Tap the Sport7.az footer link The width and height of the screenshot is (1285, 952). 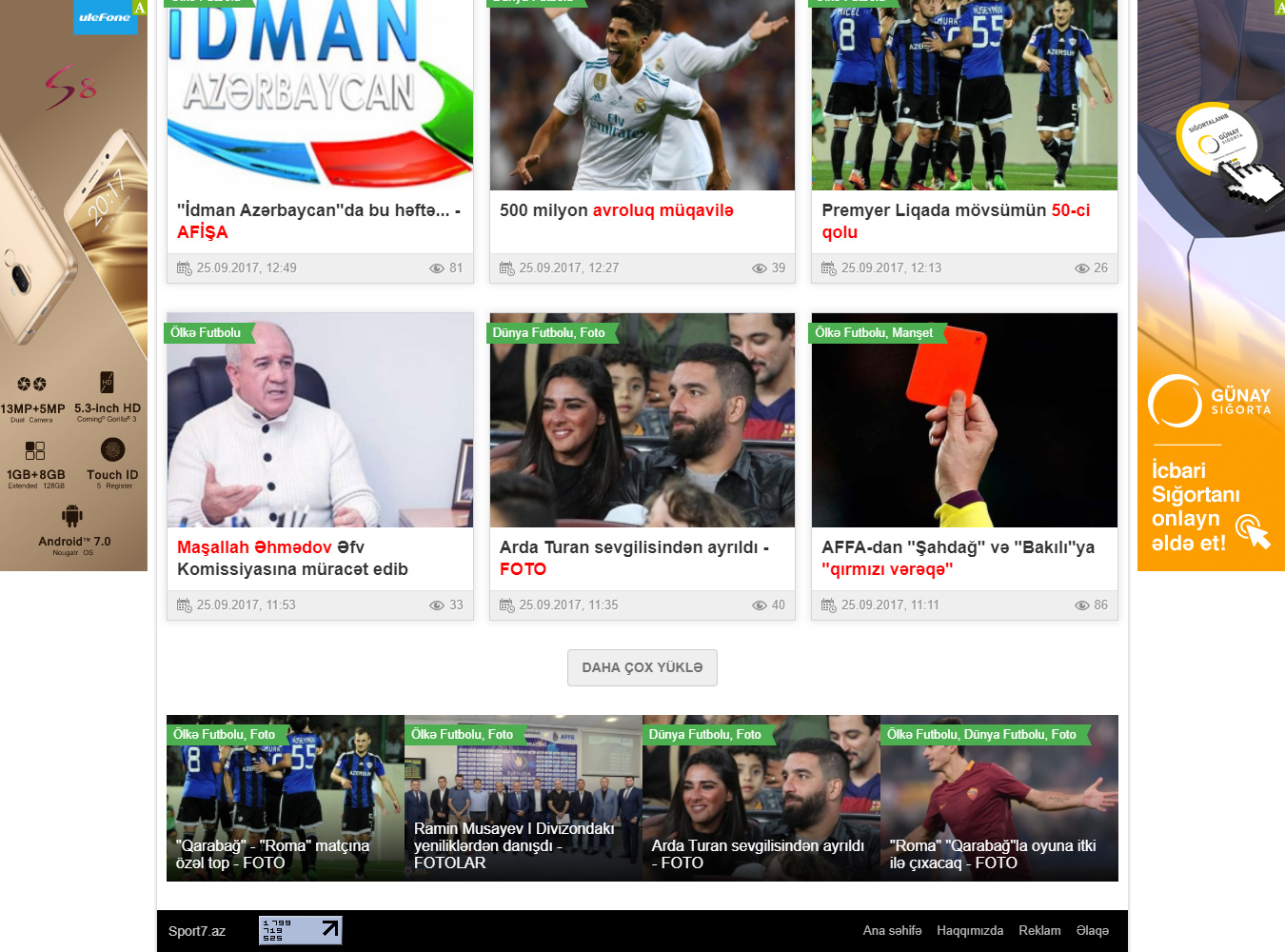[196, 931]
